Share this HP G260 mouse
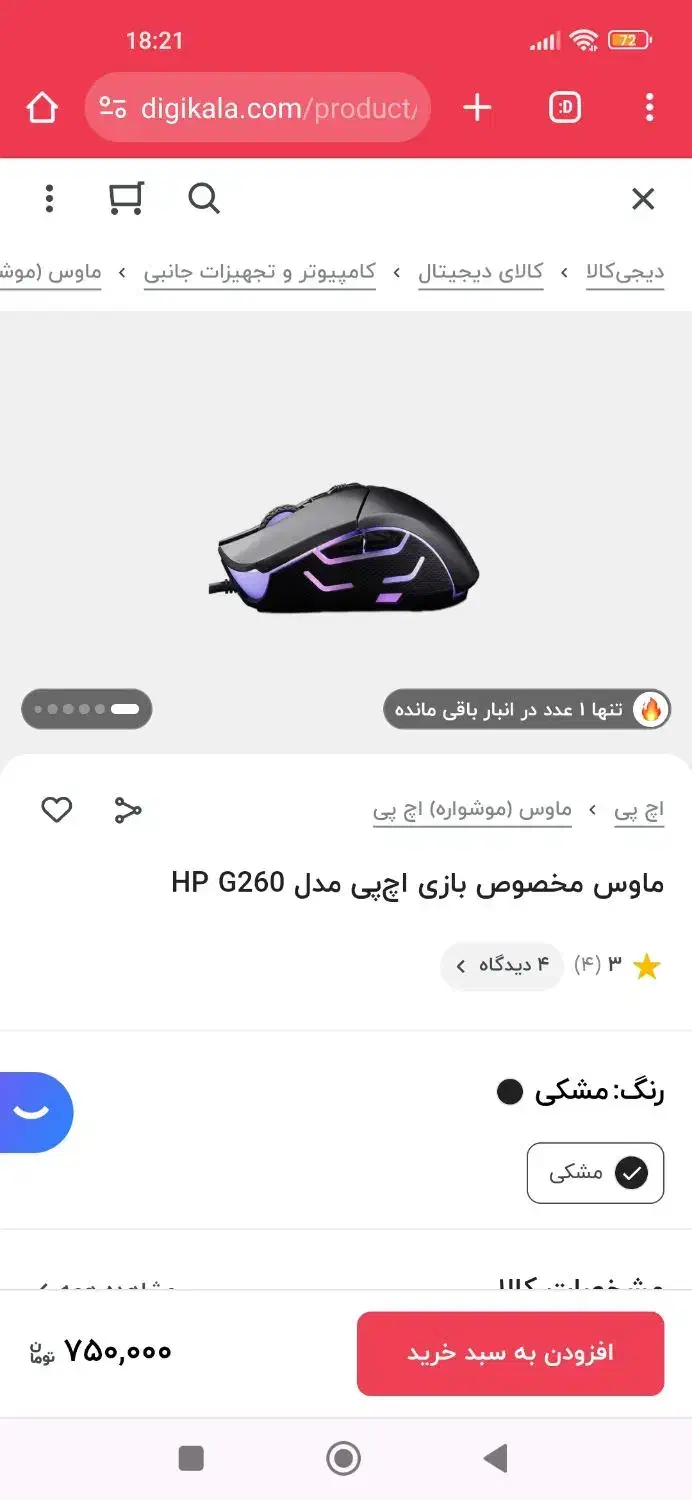This screenshot has width=692, height=1500. point(128,809)
